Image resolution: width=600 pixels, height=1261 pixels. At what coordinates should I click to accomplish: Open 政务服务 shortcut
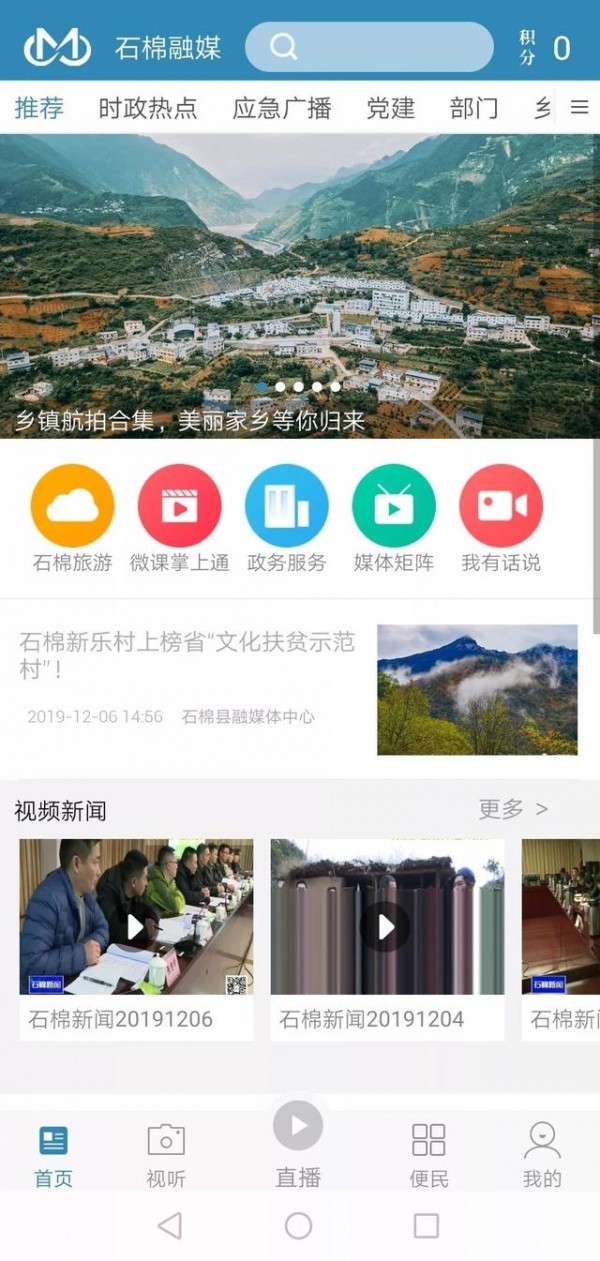pyautogui.click(x=286, y=518)
